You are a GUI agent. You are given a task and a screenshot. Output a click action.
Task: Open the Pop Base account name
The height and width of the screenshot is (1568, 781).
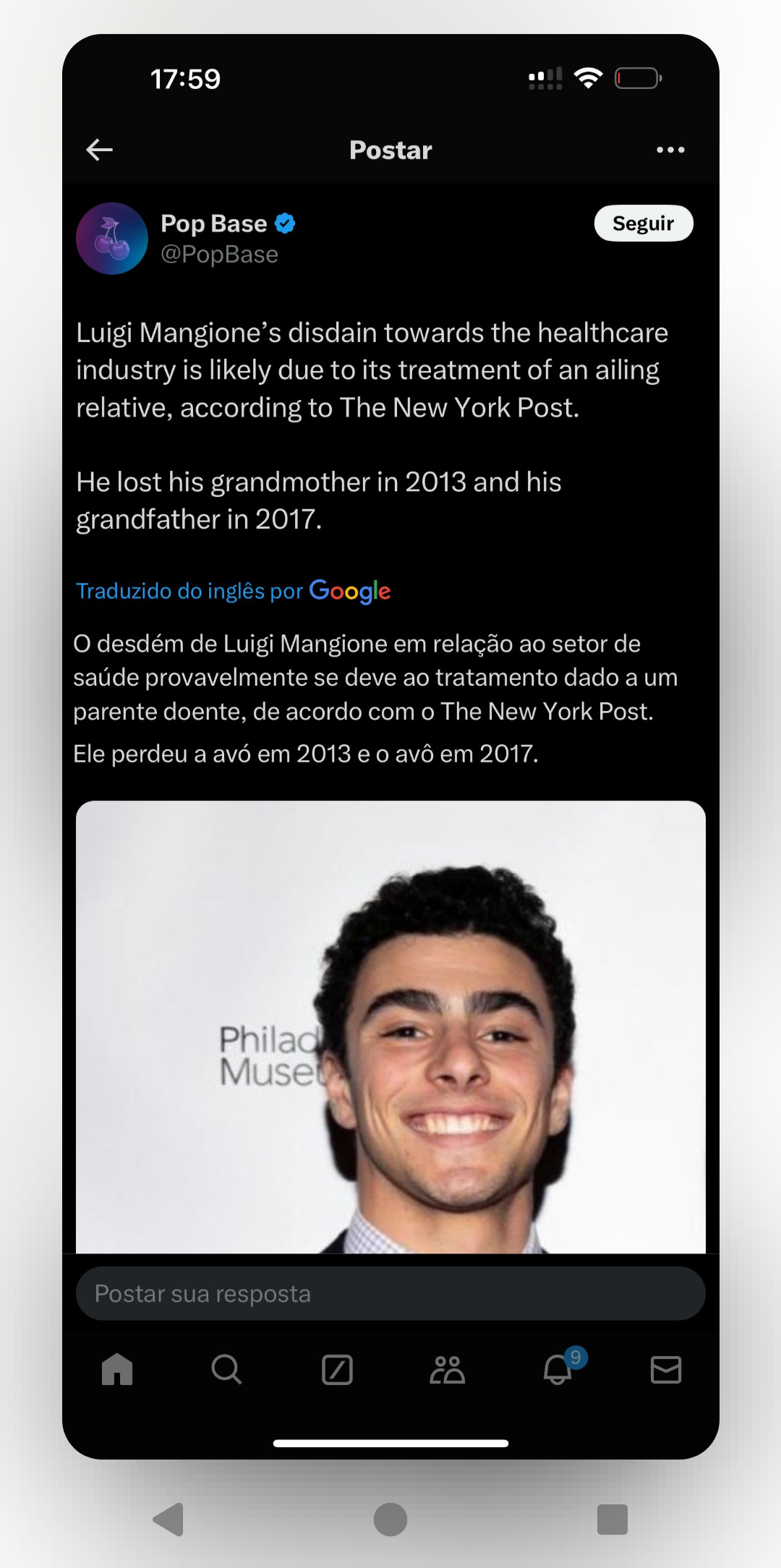[x=214, y=223]
